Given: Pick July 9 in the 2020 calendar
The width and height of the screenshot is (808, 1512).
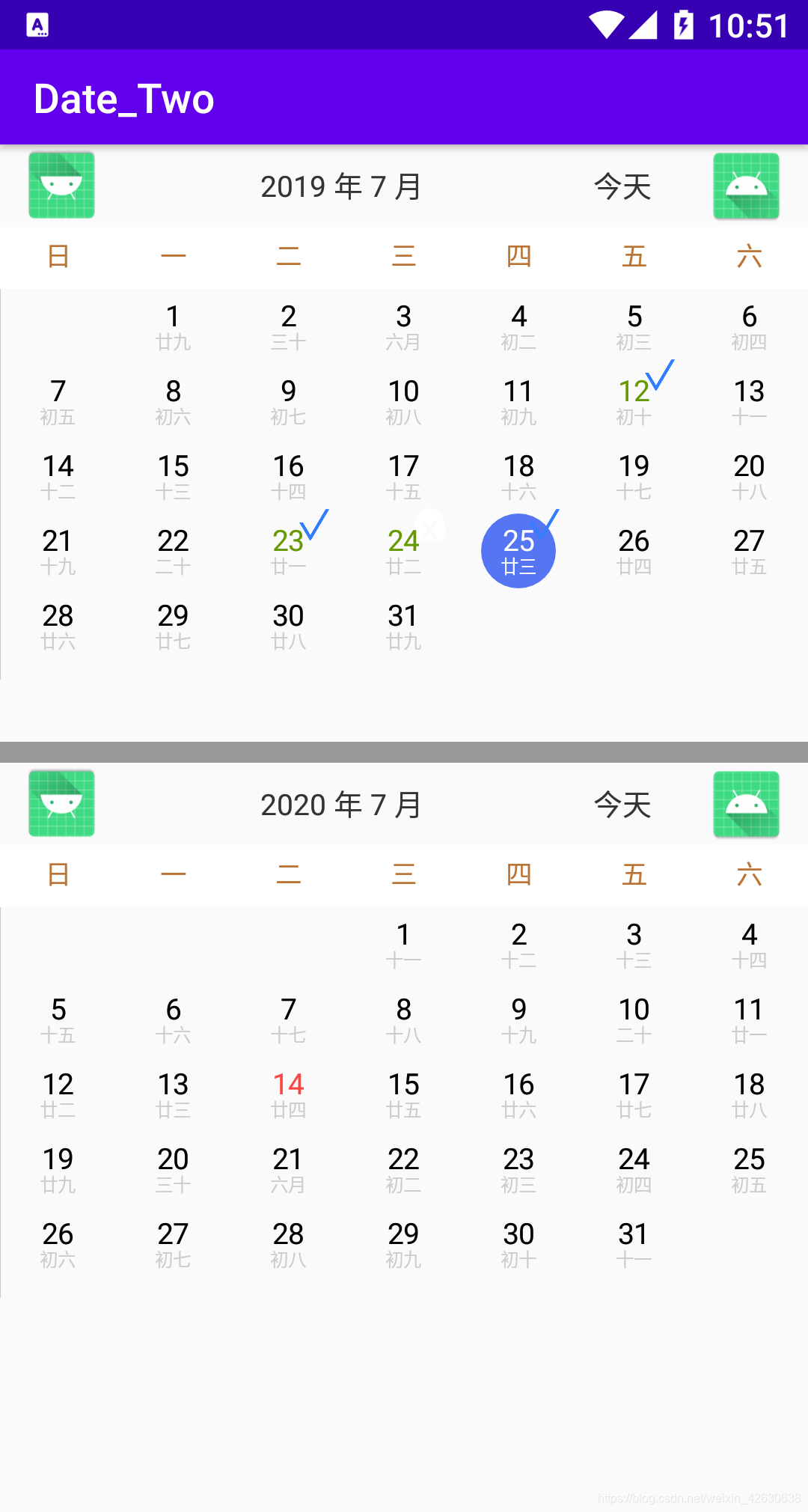Looking at the screenshot, I should [x=518, y=1019].
